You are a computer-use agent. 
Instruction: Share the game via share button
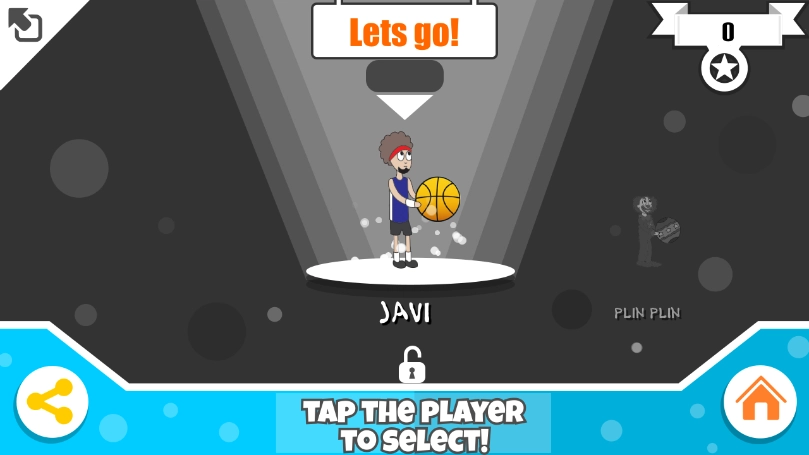coord(51,401)
